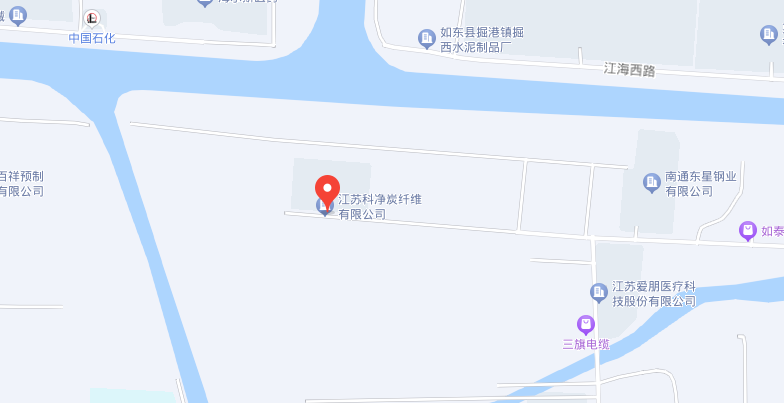The height and width of the screenshot is (403, 784).
Task: Select the 中国石化 gas station marker
Action: 92,18
